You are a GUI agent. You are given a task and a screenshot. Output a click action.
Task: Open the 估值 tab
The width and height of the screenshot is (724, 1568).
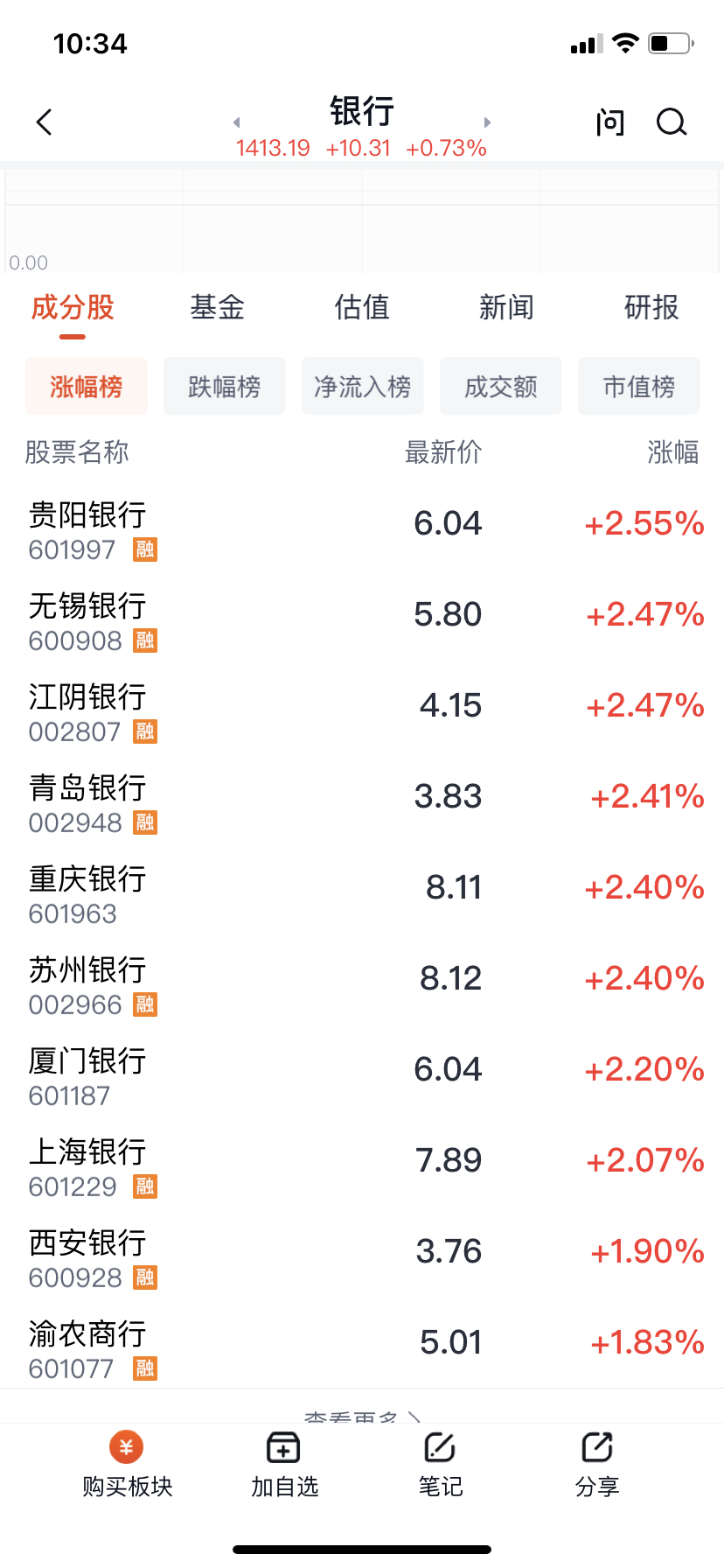[362, 308]
